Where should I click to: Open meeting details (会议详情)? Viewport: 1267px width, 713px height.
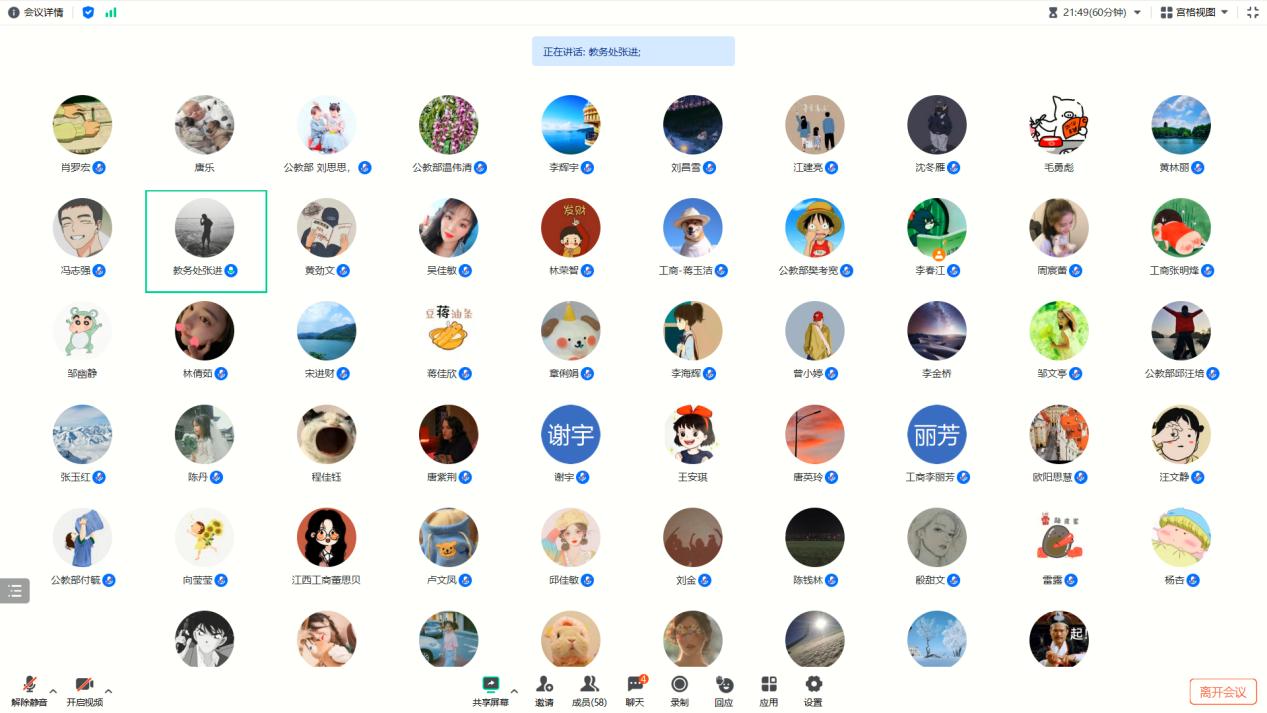pyautogui.click(x=36, y=12)
